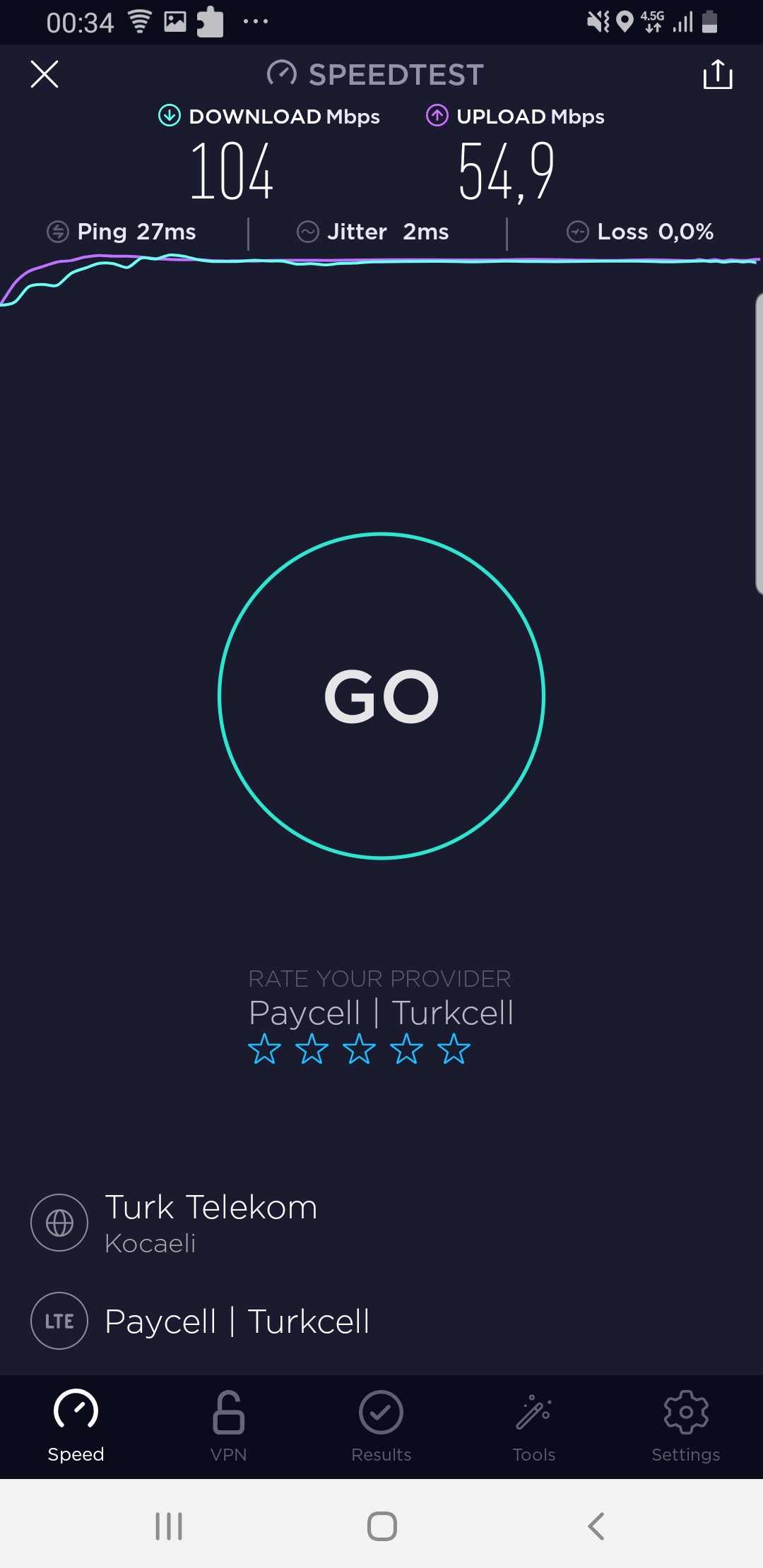Close the speed test results
Image resolution: width=763 pixels, height=1568 pixels.
45,74
